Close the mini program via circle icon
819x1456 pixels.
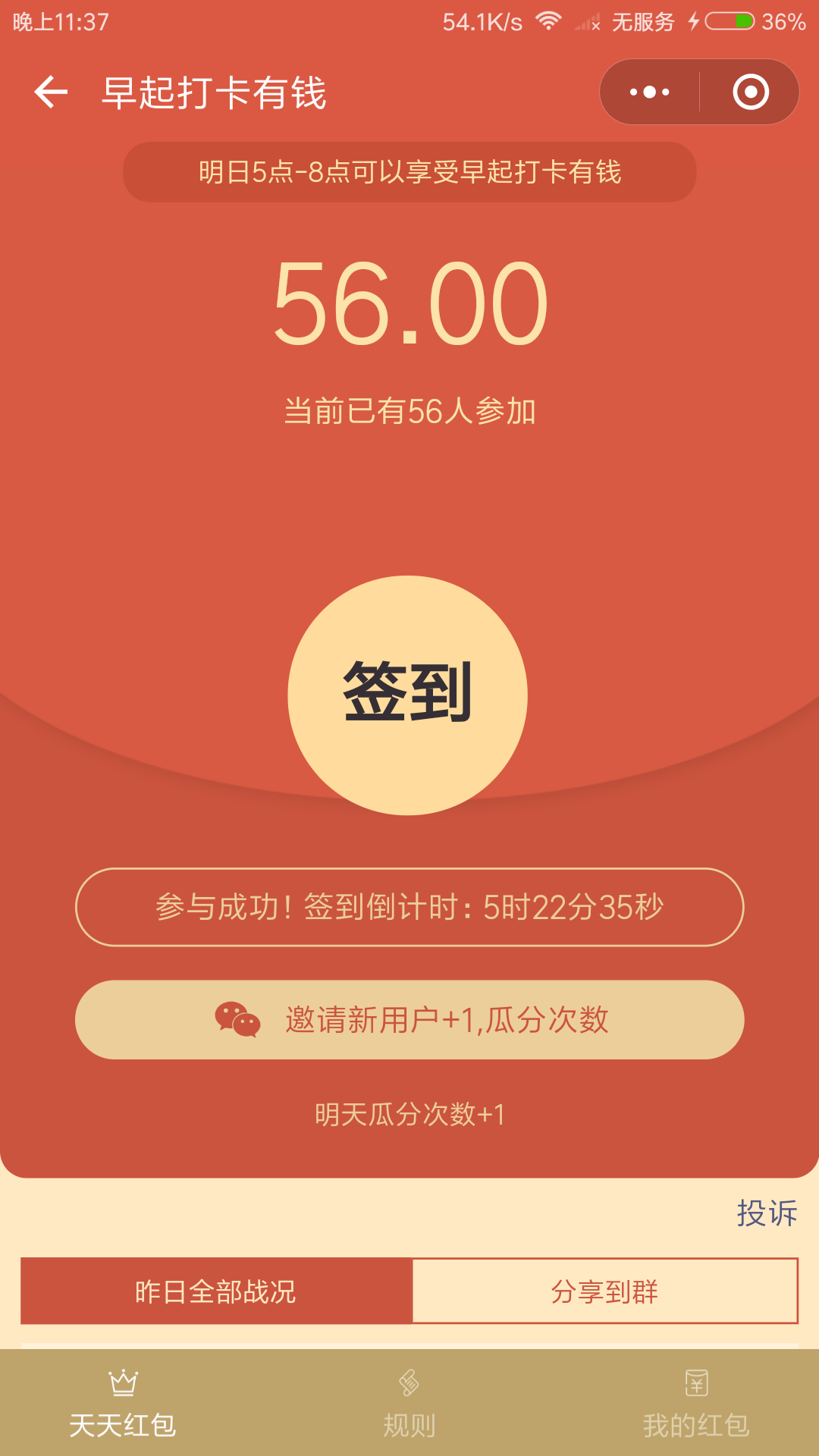[x=750, y=93]
